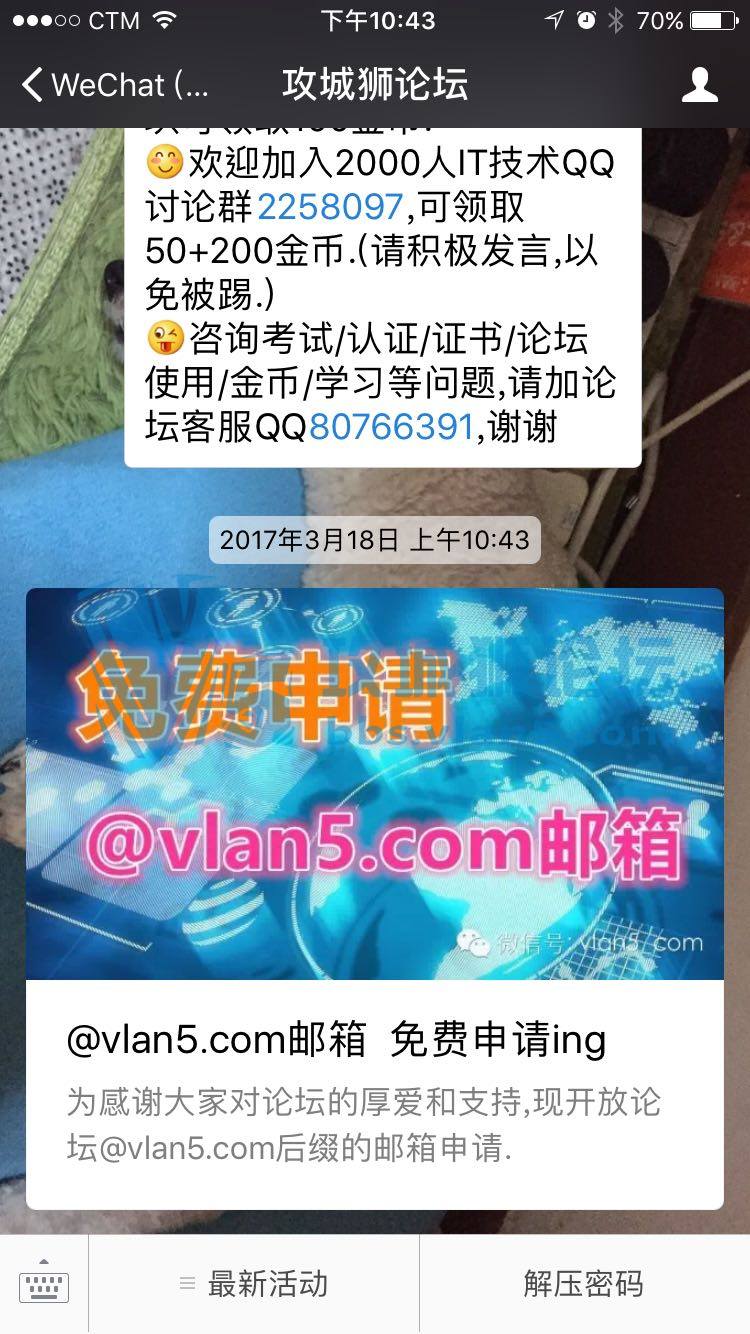Image resolution: width=750 pixels, height=1334 pixels.
Task: Open the account profile icon
Action: pyautogui.click(x=699, y=85)
